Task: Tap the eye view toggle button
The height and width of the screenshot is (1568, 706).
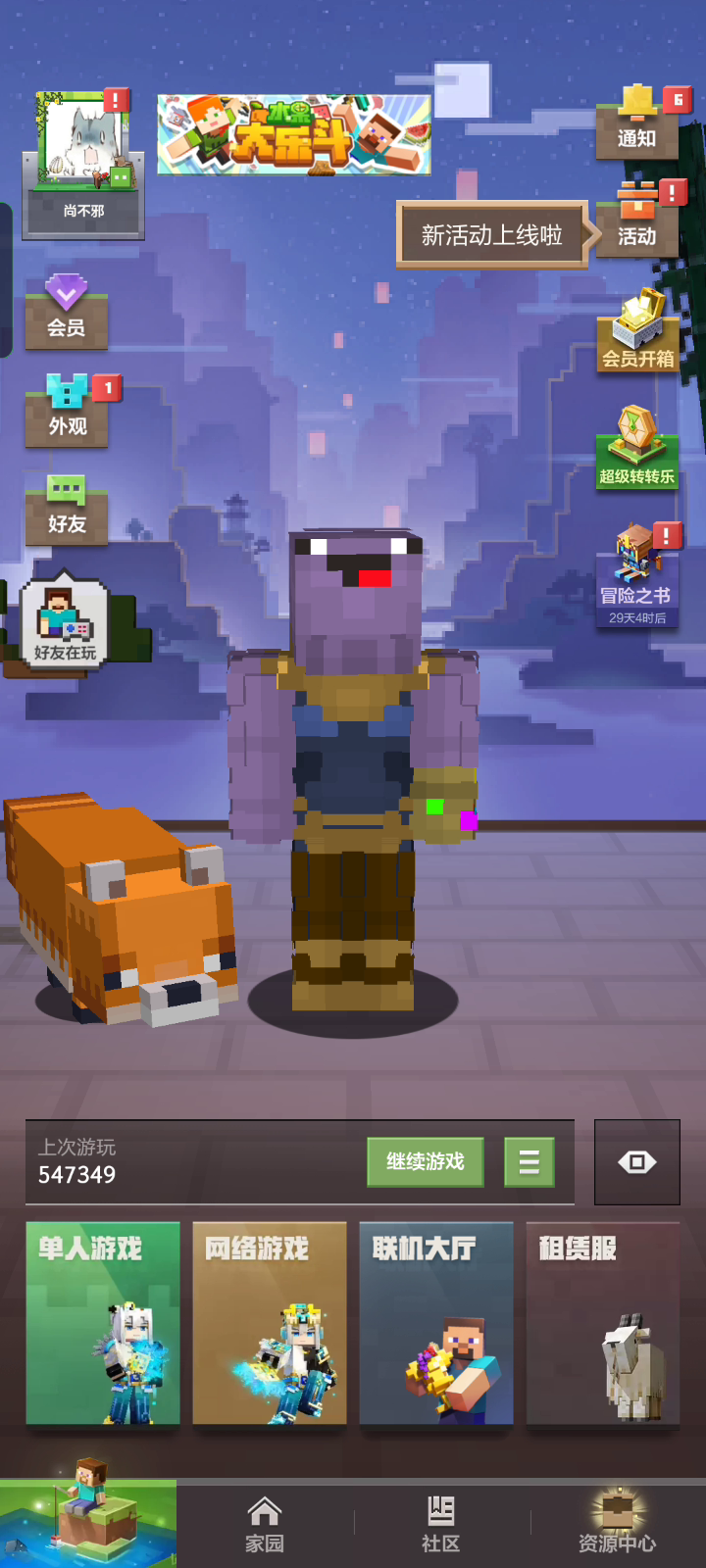Action: [637, 1162]
